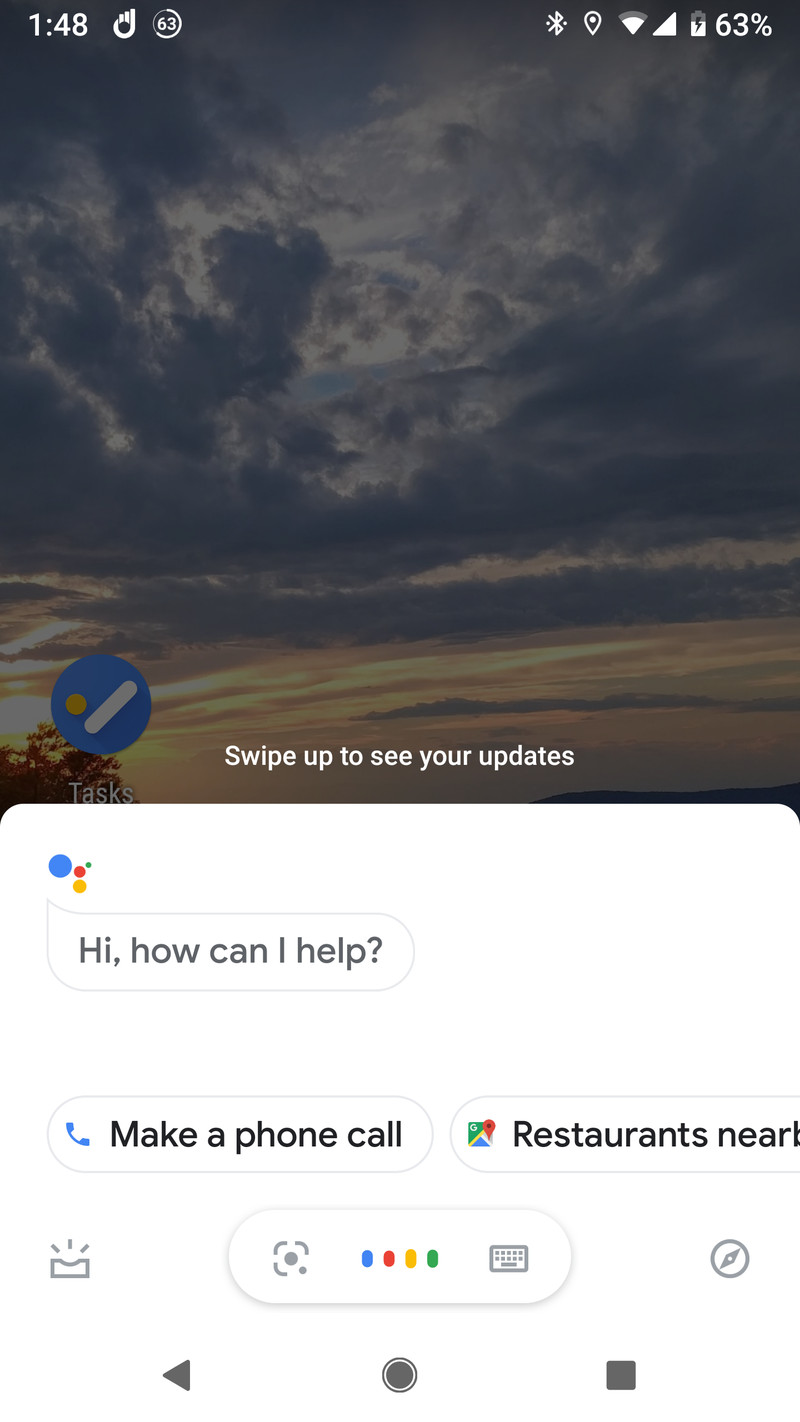
Task: Open the Explore compass icon
Action: pyautogui.click(x=730, y=1258)
